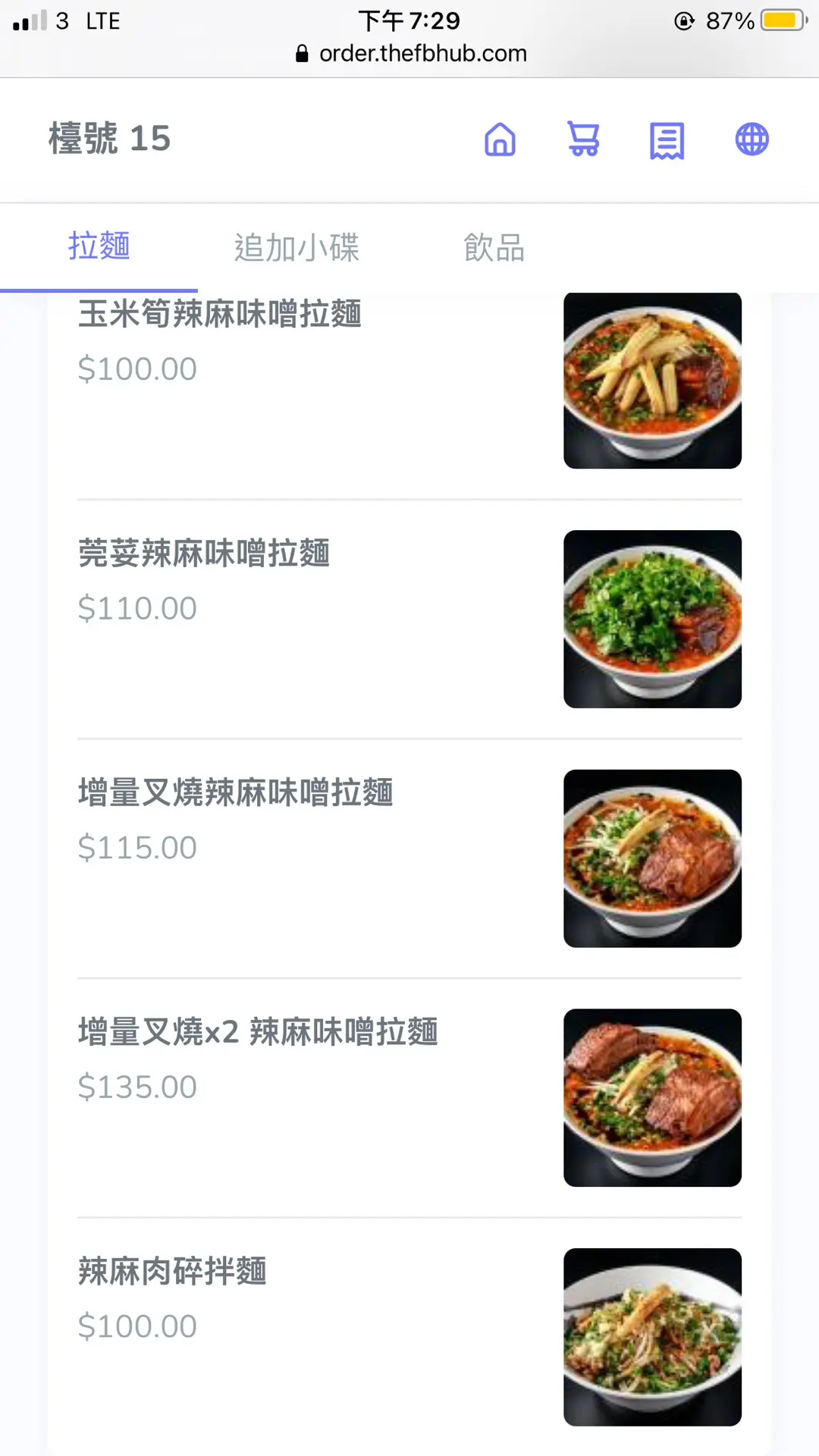The width and height of the screenshot is (819, 1456).
Task: Pick the 辣麻肉碎拌麵 dish
Action: (172, 1272)
